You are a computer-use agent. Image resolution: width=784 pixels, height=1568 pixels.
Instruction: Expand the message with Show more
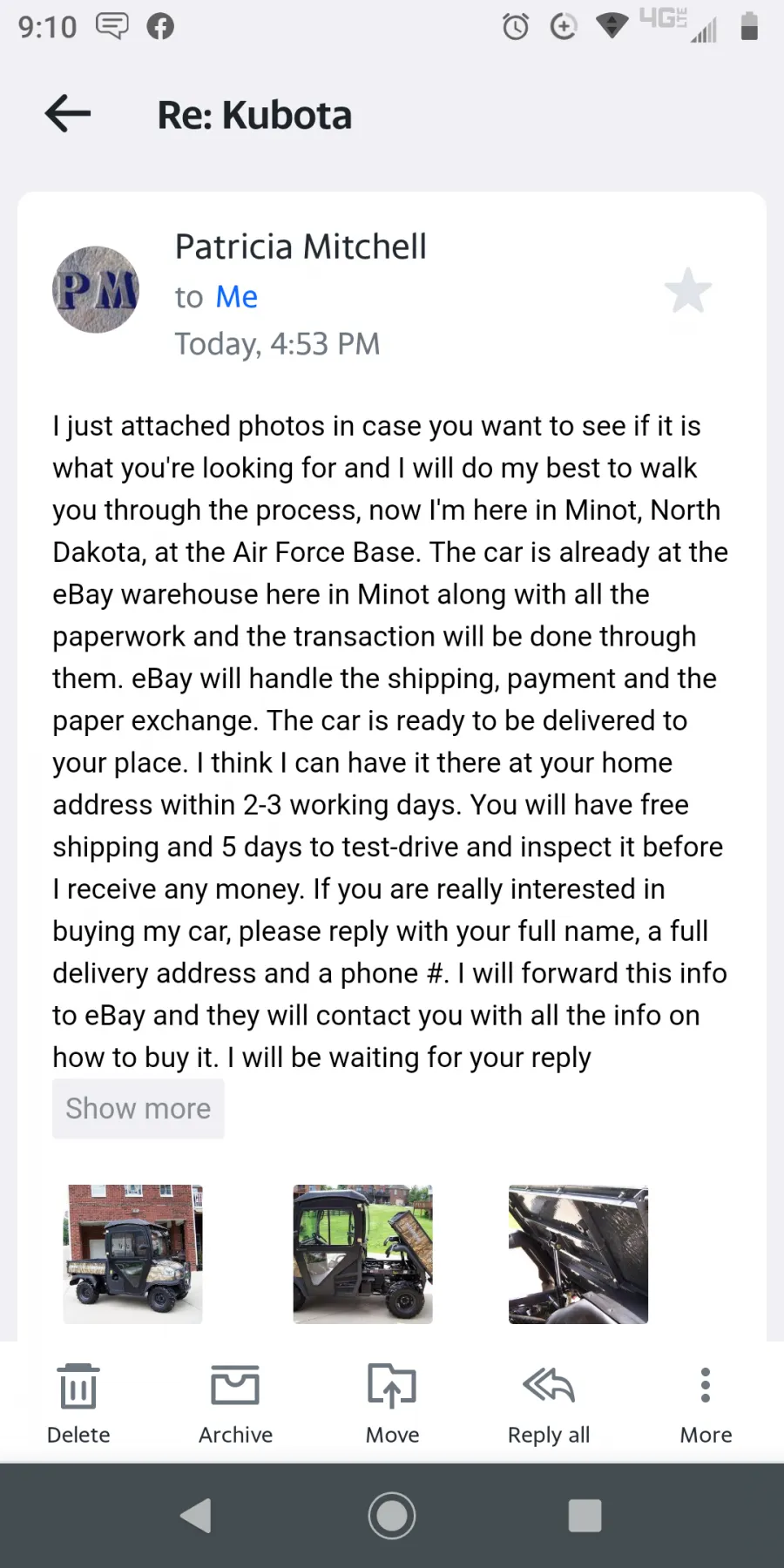(x=139, y=1108)
